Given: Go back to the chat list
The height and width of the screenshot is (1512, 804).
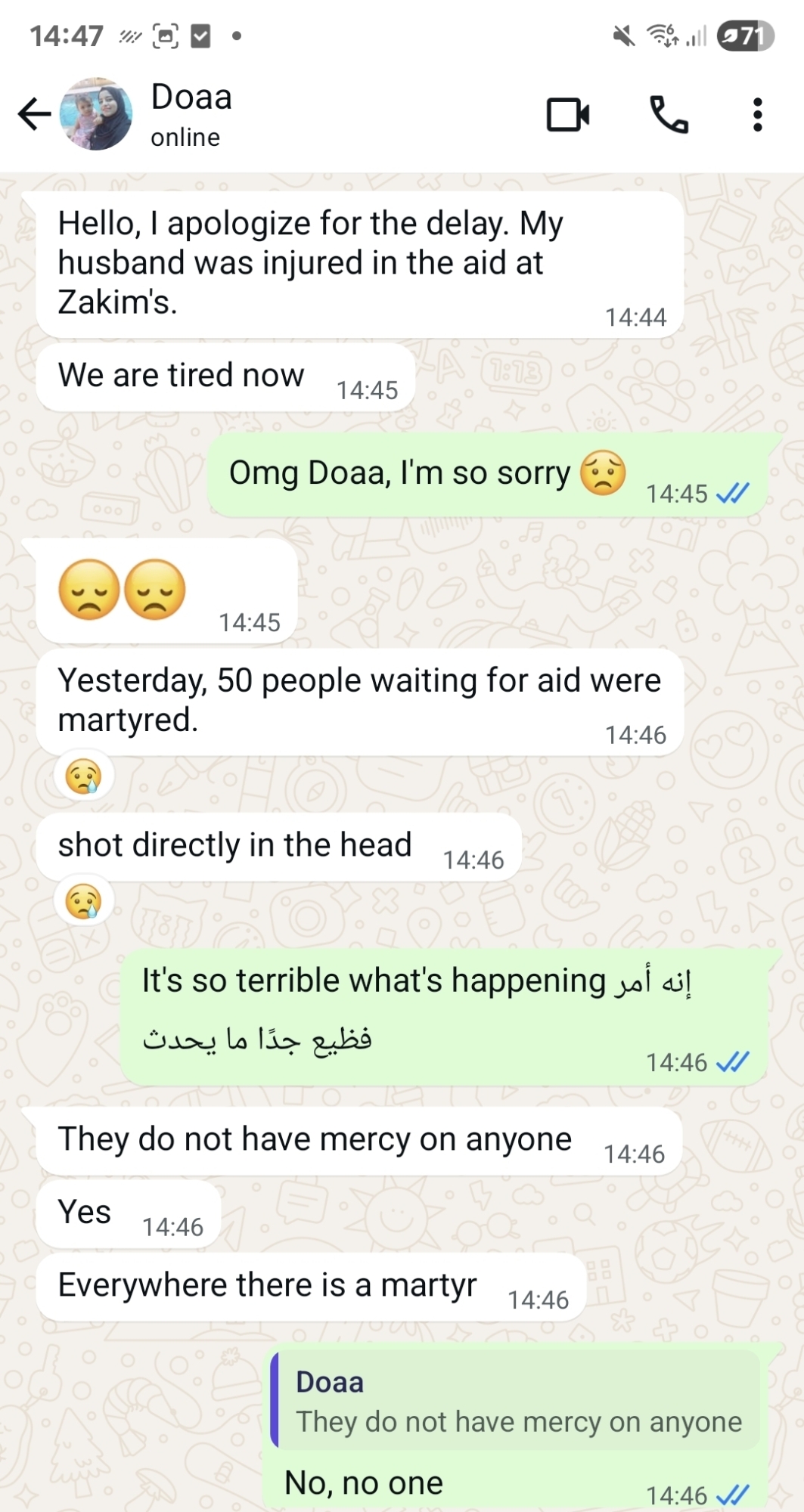Looking at the screenshot, I should pyautogui.click(x=34, y=115).
